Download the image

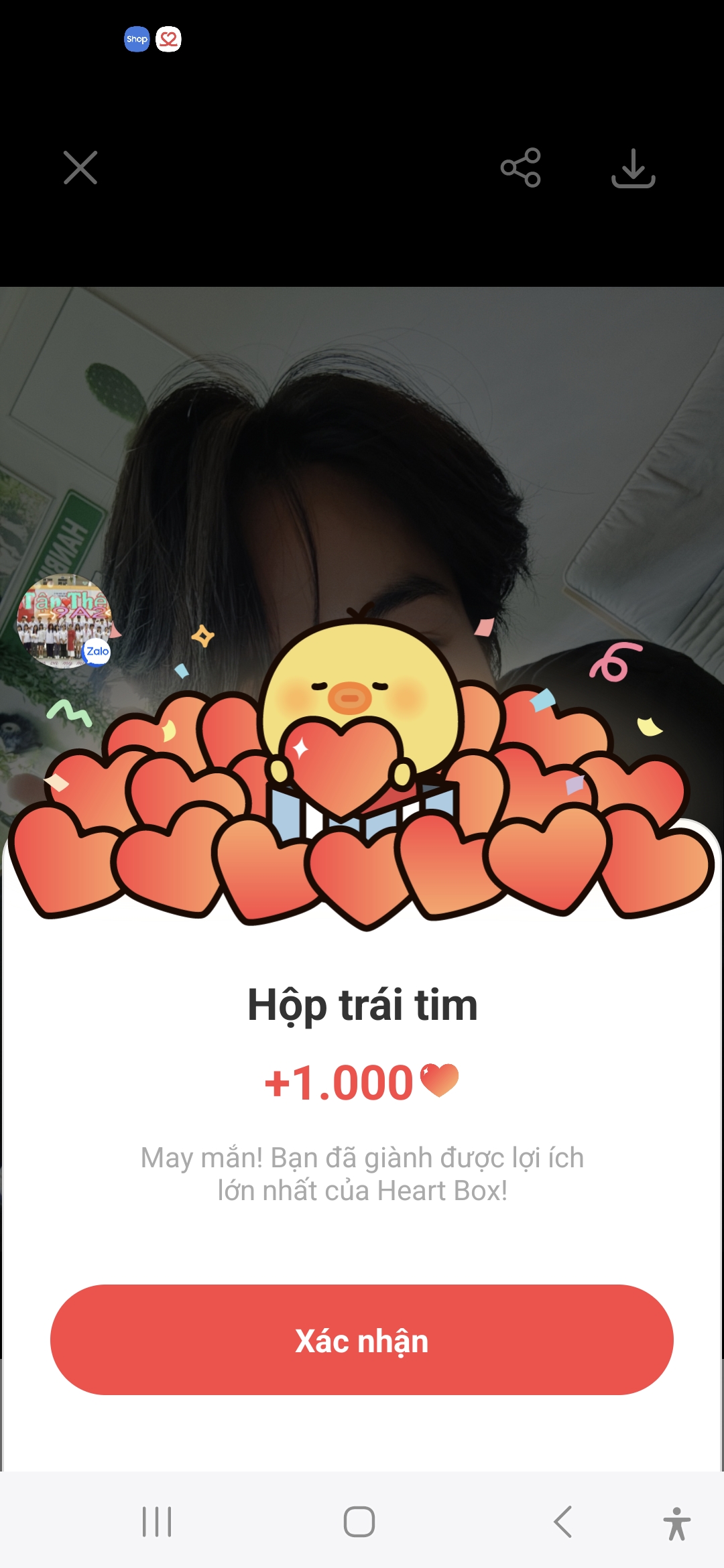coord(633,168)
